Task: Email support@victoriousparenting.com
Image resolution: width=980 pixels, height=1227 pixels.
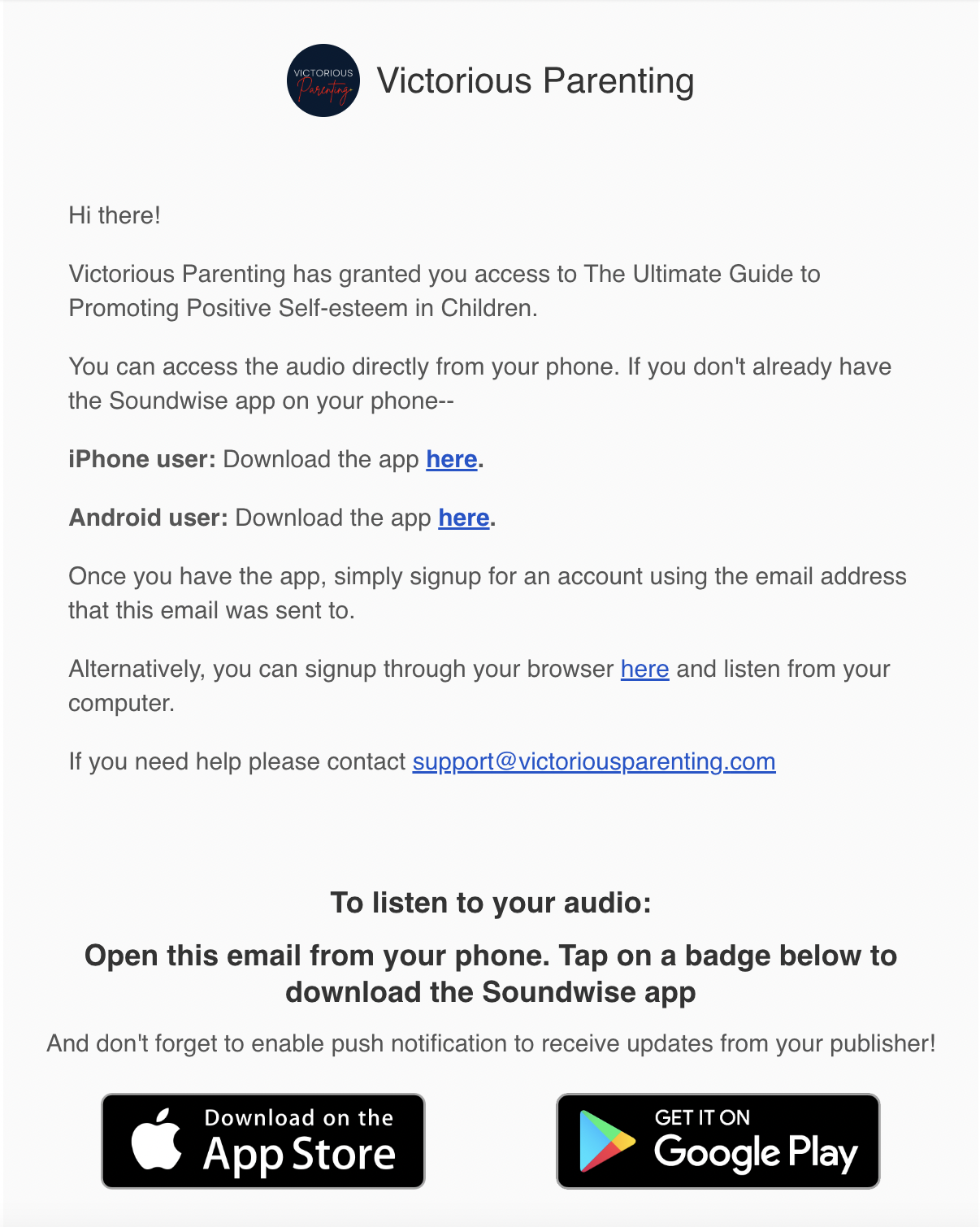Action: (x=593, y=762)
